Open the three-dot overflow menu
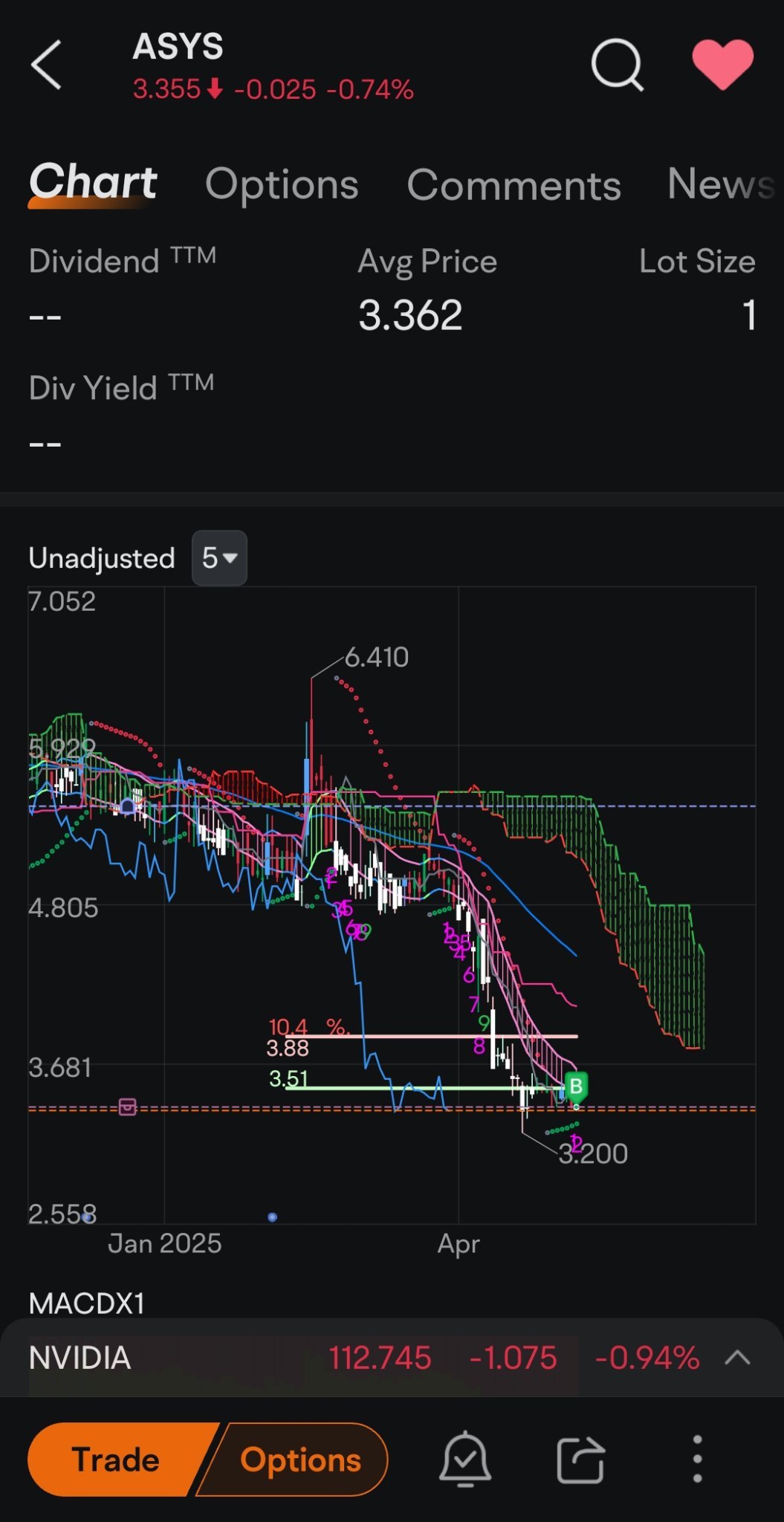 697,1459
